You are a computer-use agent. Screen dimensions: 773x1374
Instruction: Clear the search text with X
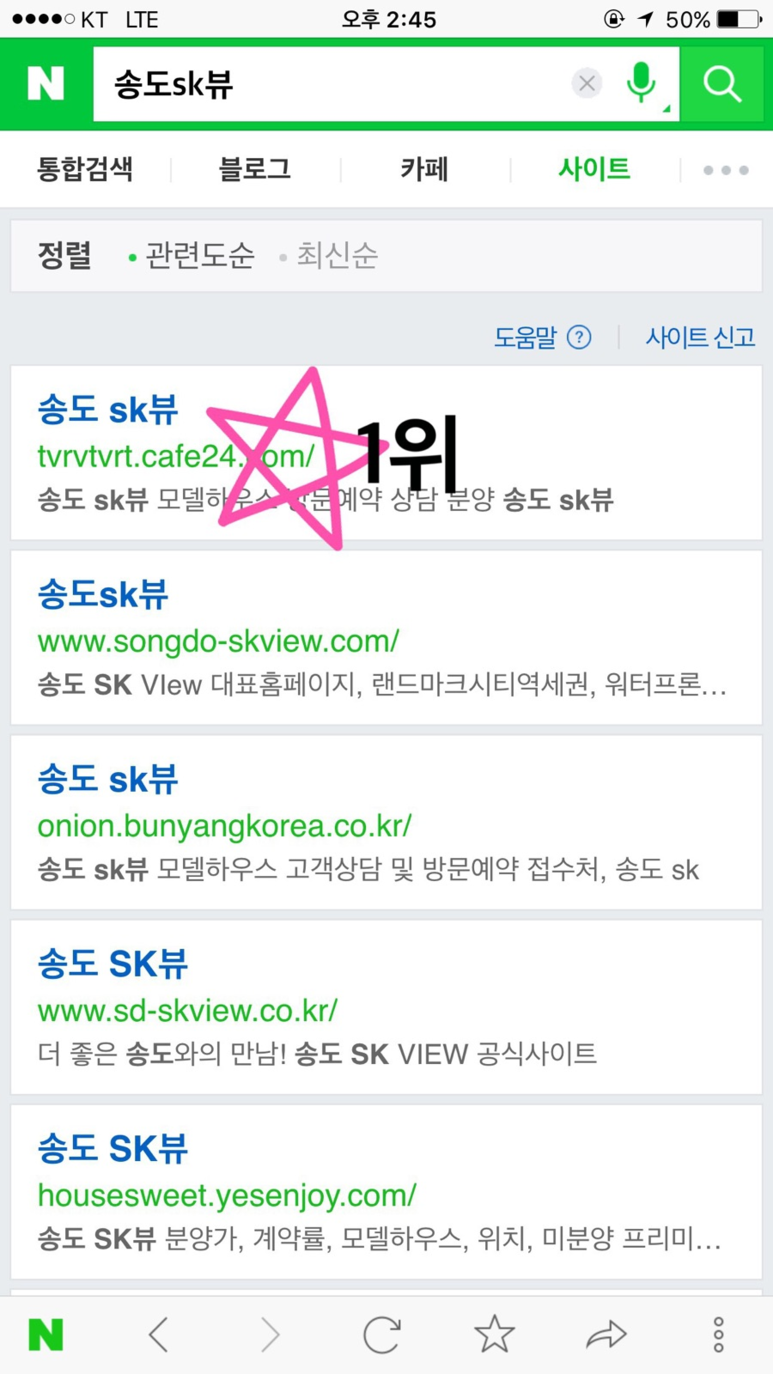pos(587,84)
